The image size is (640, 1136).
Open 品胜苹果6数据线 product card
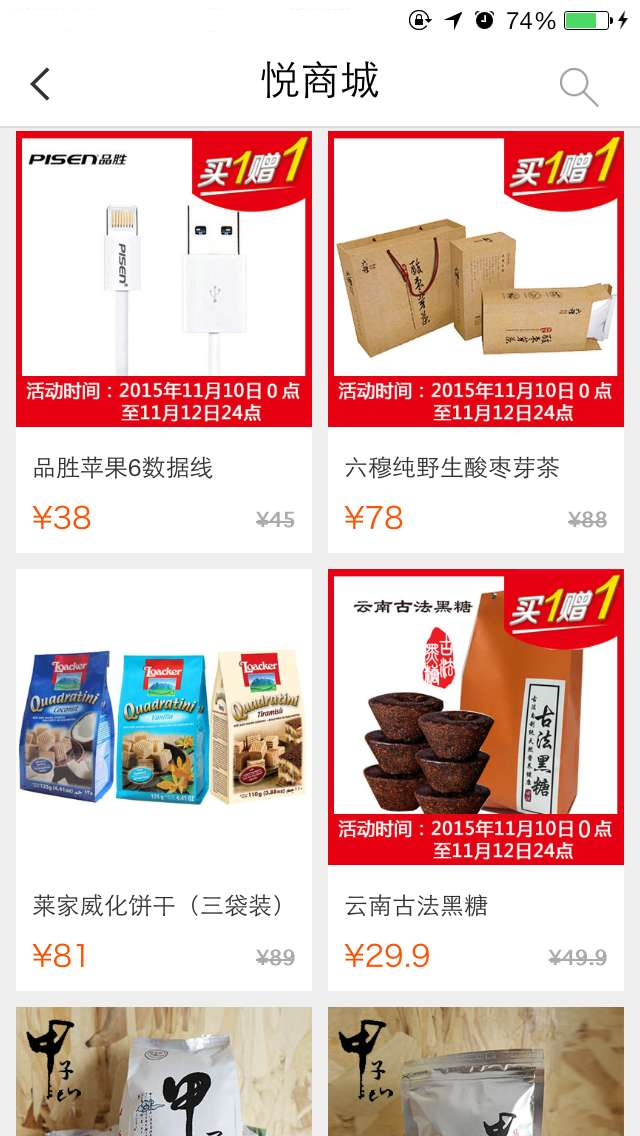(164, 342)
